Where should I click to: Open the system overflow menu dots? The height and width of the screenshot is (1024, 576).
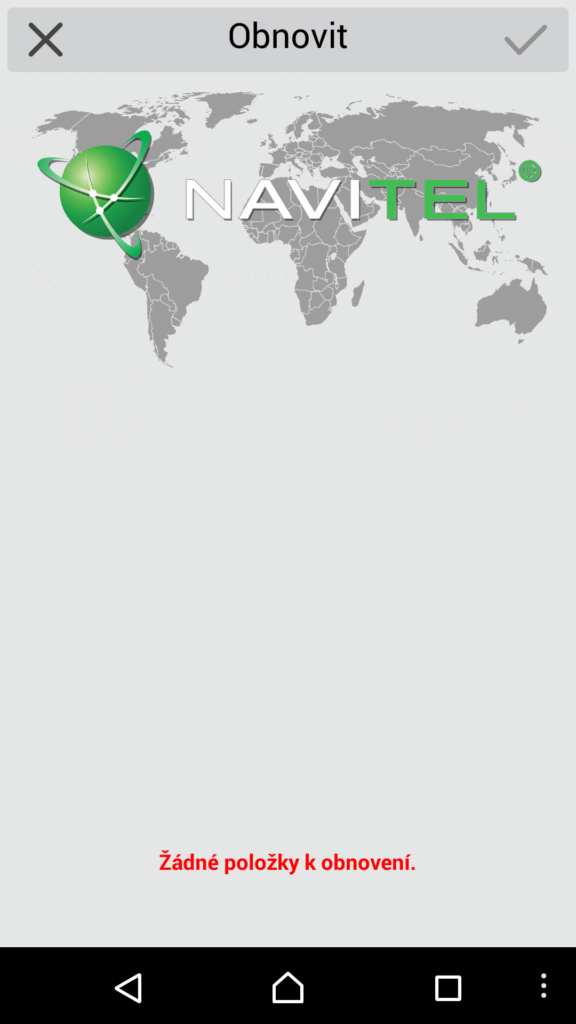544,985
